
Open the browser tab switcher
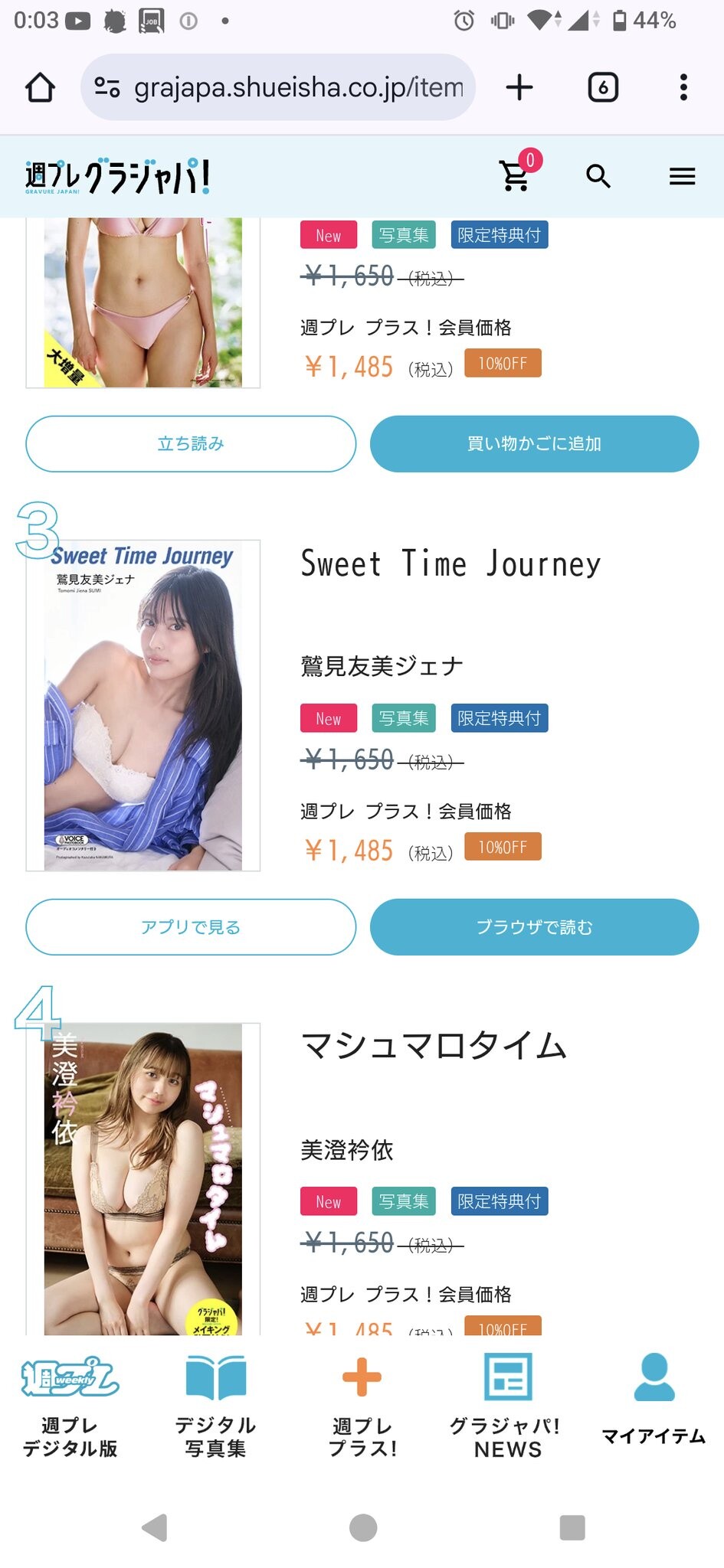[603, 87]
